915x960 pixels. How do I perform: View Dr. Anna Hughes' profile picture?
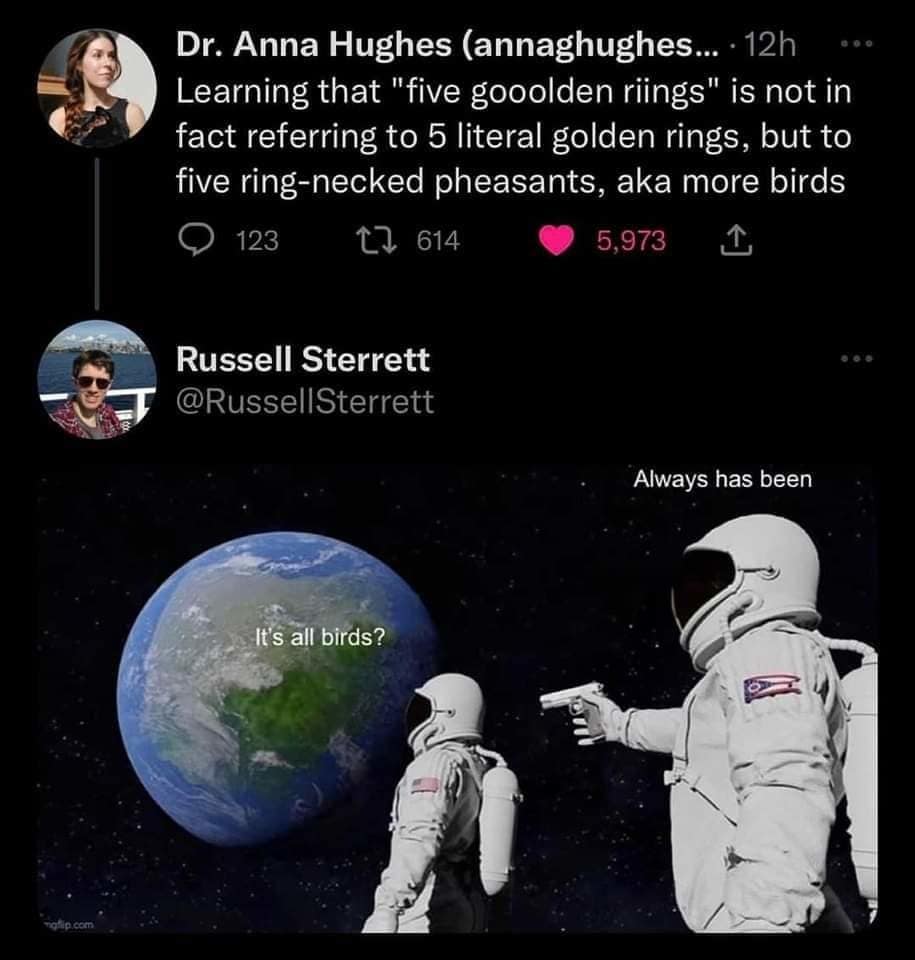(x=97, y=88)
